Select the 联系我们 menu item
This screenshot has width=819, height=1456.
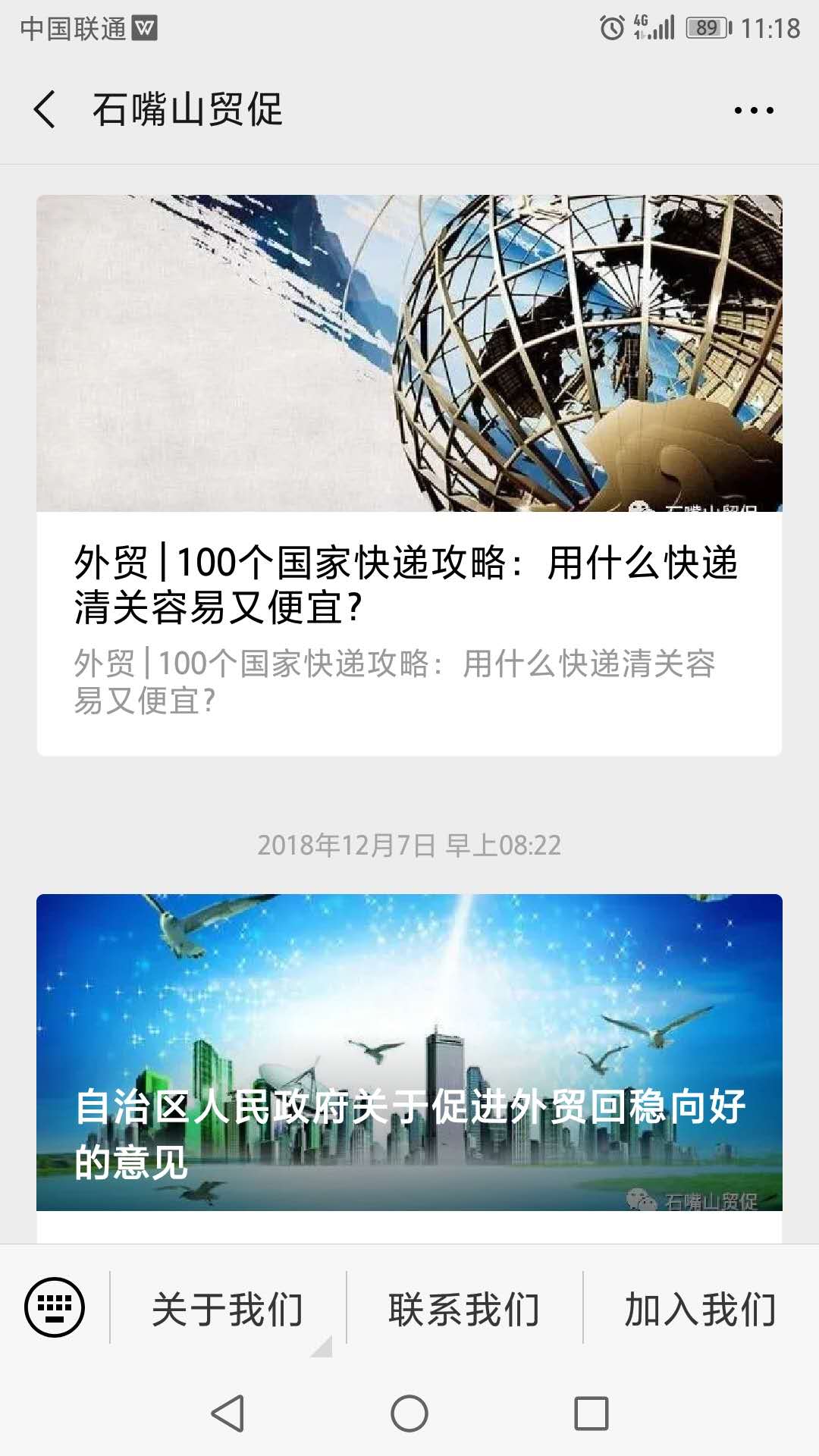click(x=464, y=1309)
